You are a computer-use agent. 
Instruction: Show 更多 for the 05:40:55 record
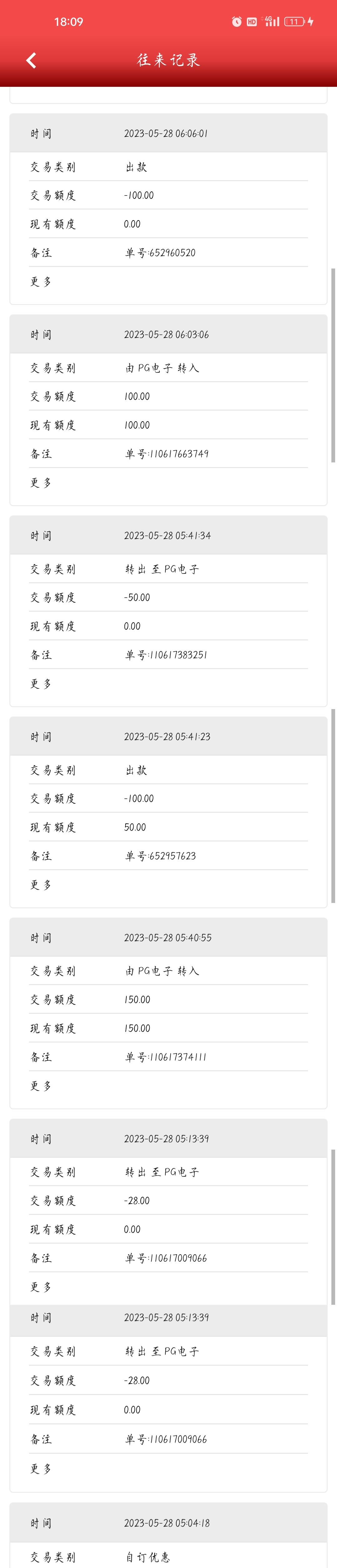41,1085
